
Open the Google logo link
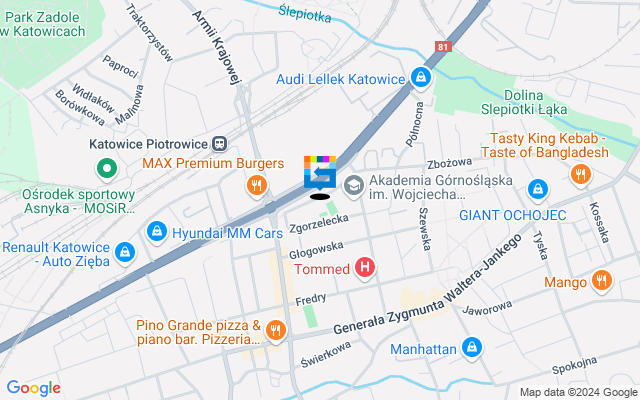(x=33, y=388)
